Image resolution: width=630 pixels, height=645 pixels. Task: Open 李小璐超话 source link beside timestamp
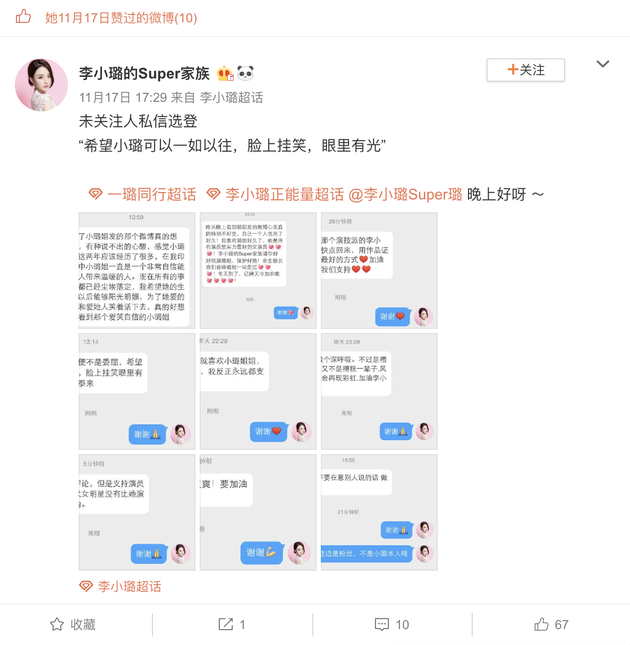(x=231, y=97)
